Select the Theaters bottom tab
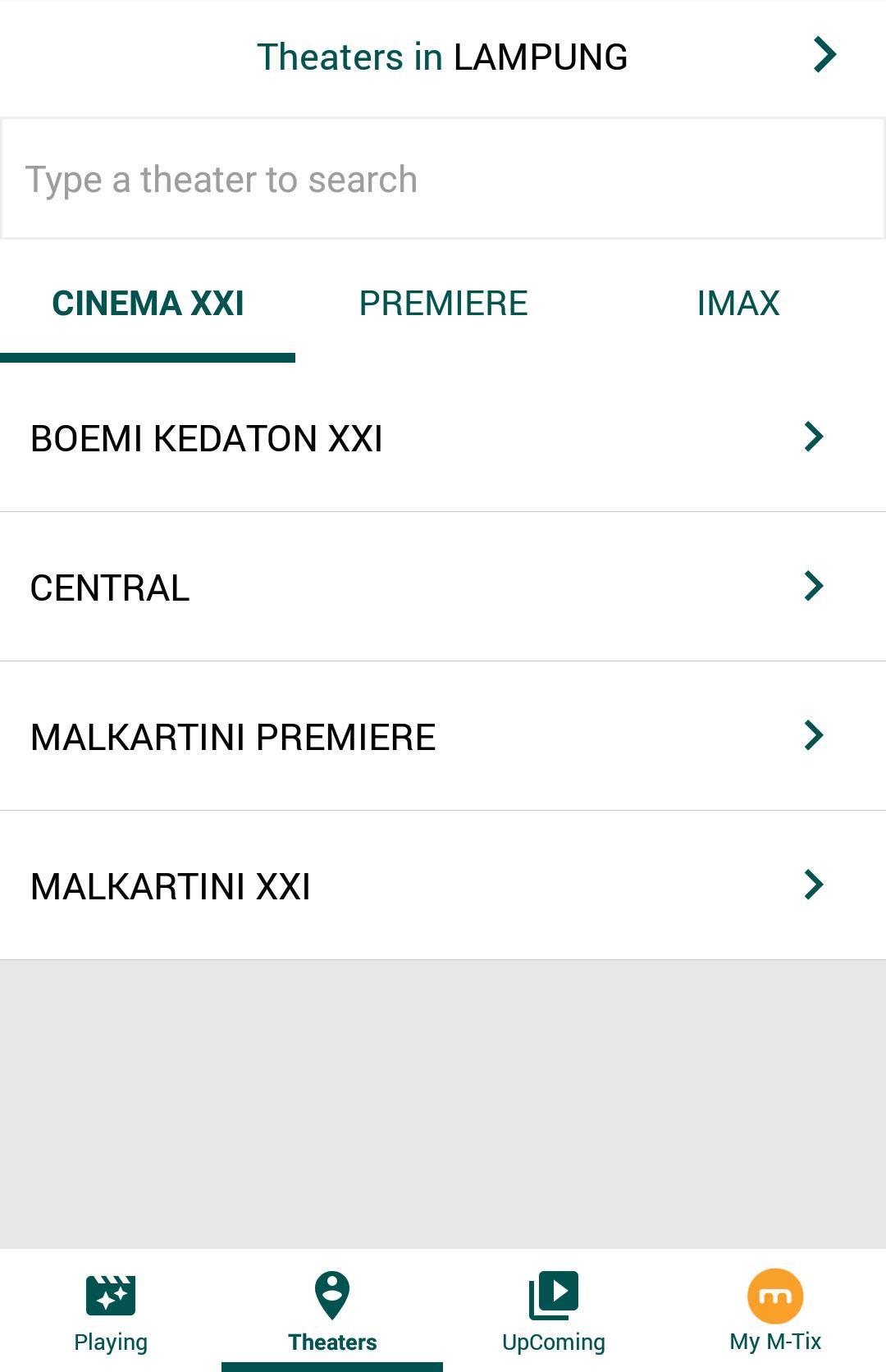886x1372 pixels. click(x=332, y=1311)
